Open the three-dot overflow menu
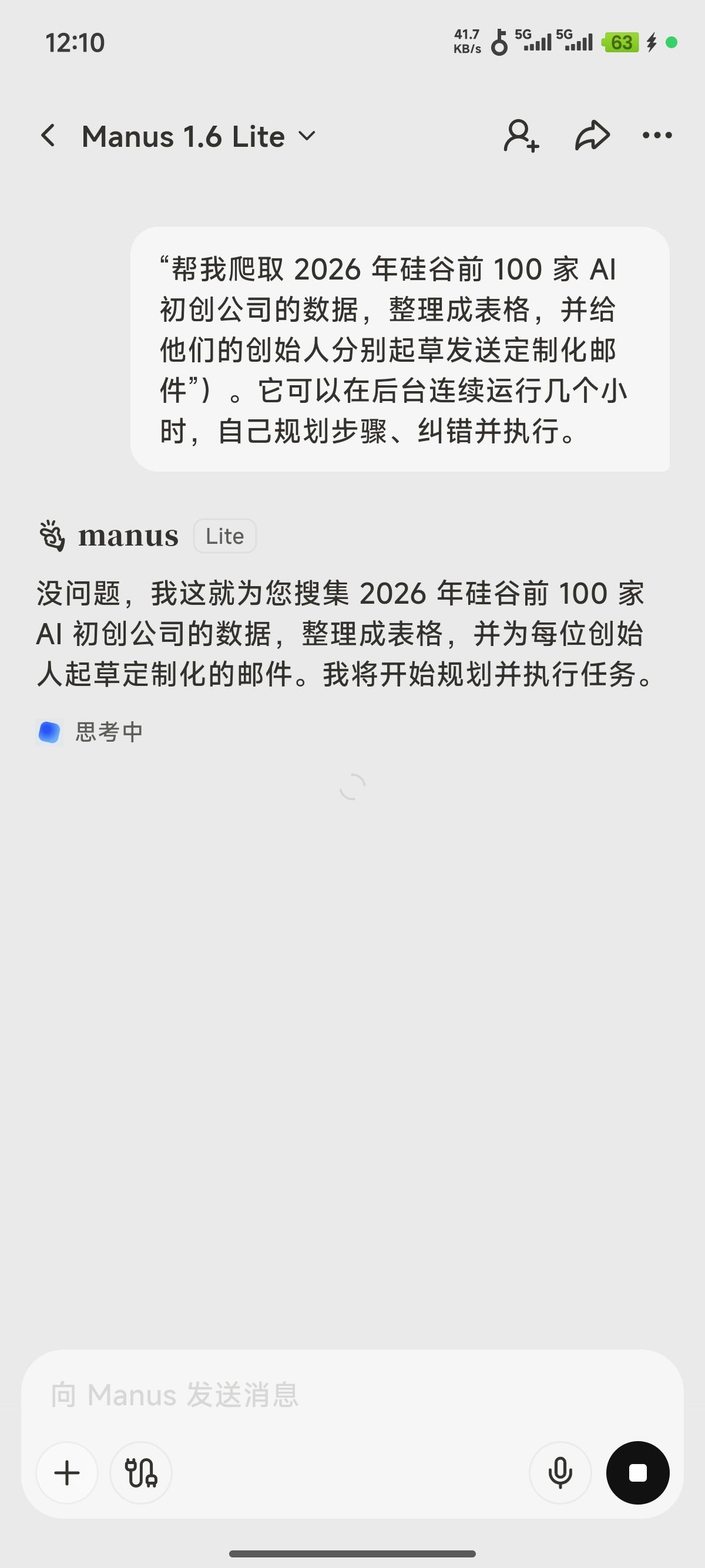 pyautogui.click(x=657, y=136)
